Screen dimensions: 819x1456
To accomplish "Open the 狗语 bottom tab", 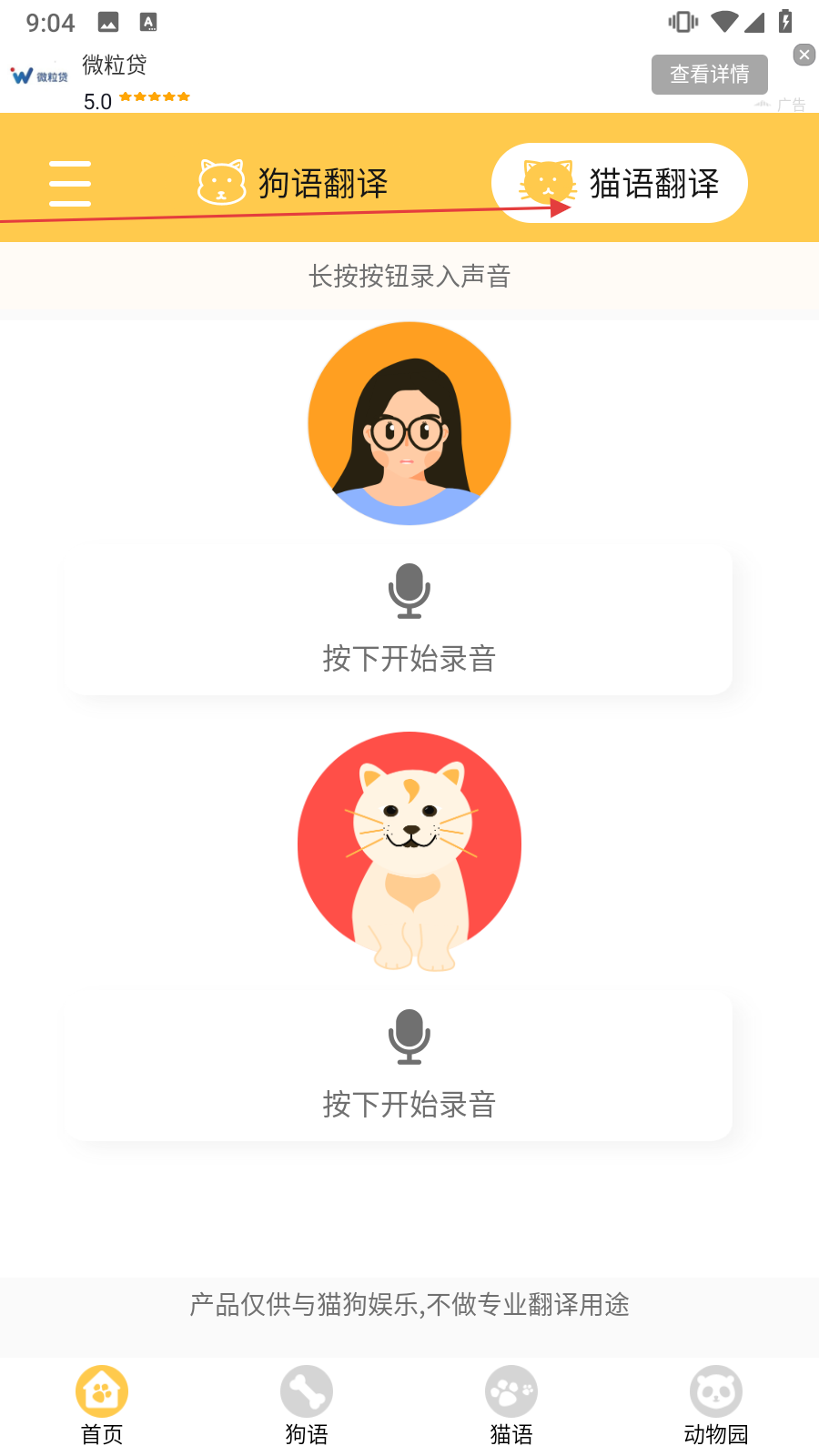I will pyautogui.click(x=307, y=1405).
